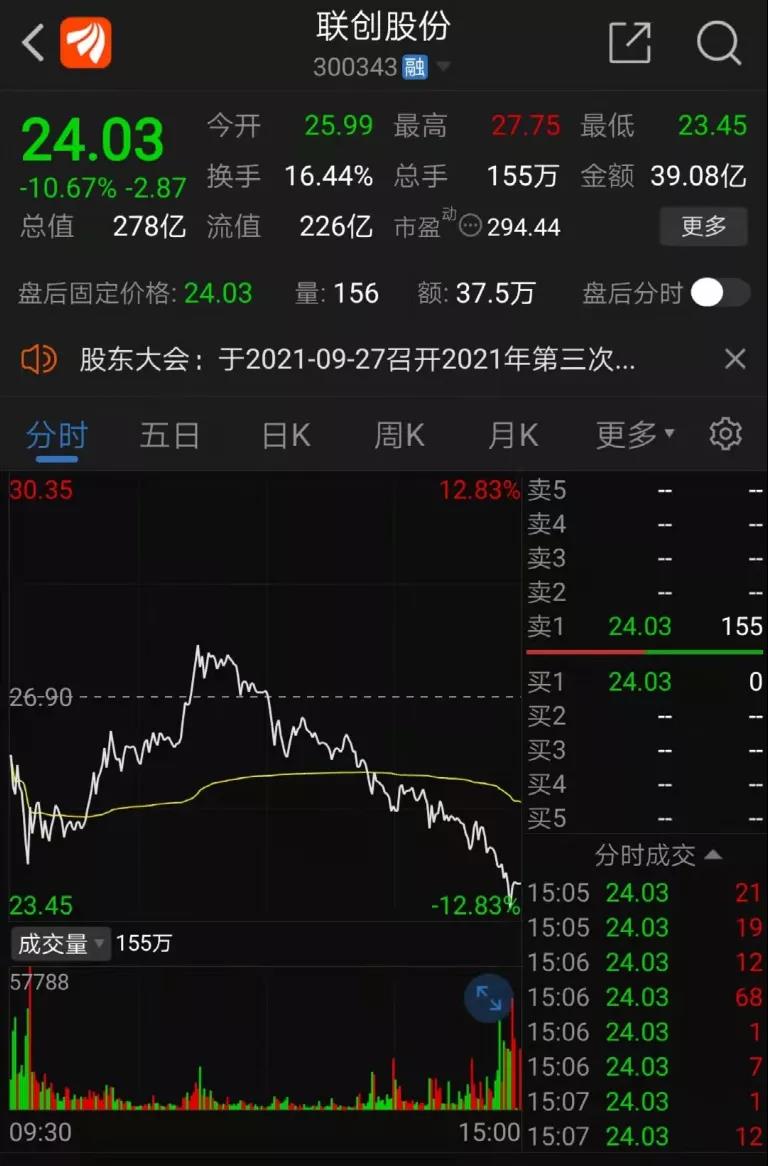The height and width of the screenshot is (1166, 768).
Task: Share this stock page
Action: (x=630, y=44)
